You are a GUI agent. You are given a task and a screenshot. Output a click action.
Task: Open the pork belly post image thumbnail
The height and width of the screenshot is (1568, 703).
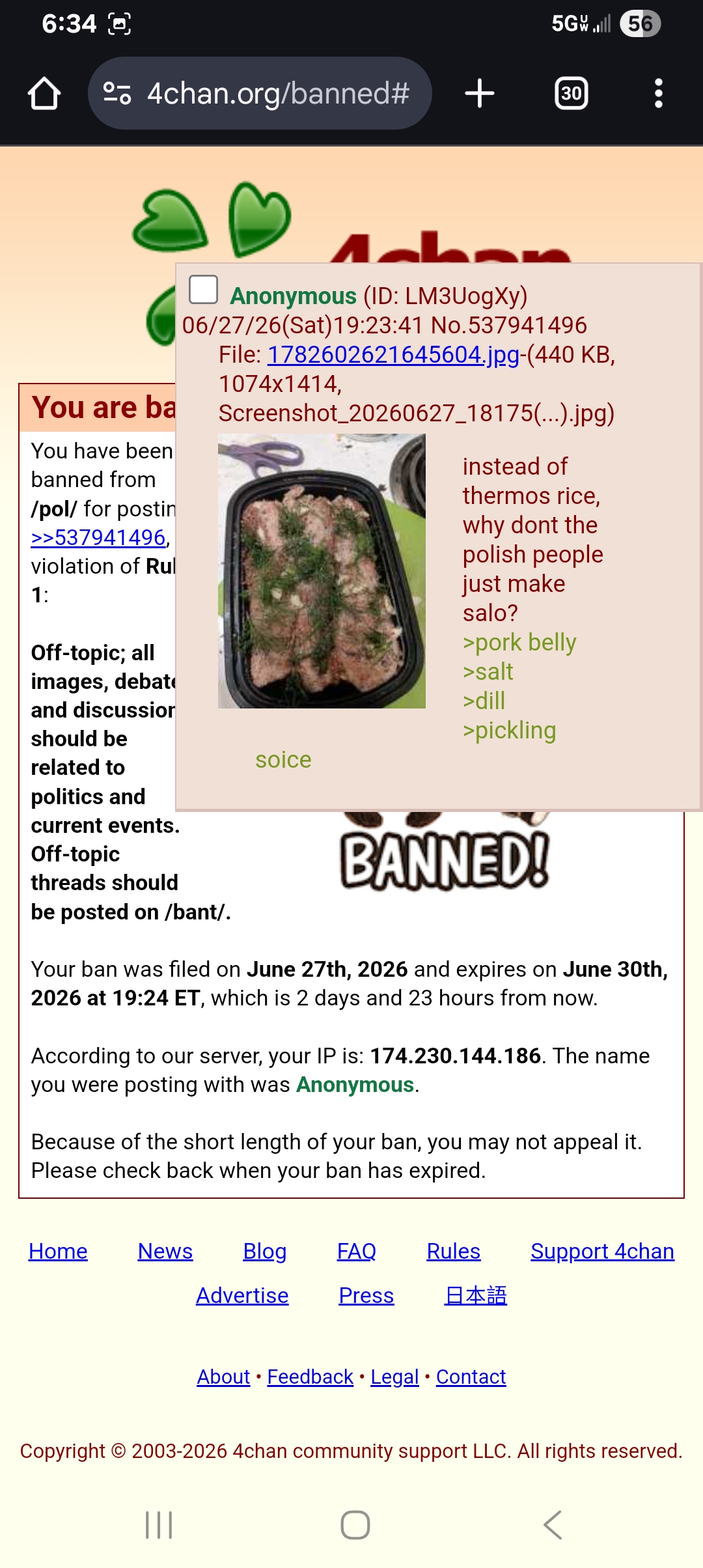(322, 571)
